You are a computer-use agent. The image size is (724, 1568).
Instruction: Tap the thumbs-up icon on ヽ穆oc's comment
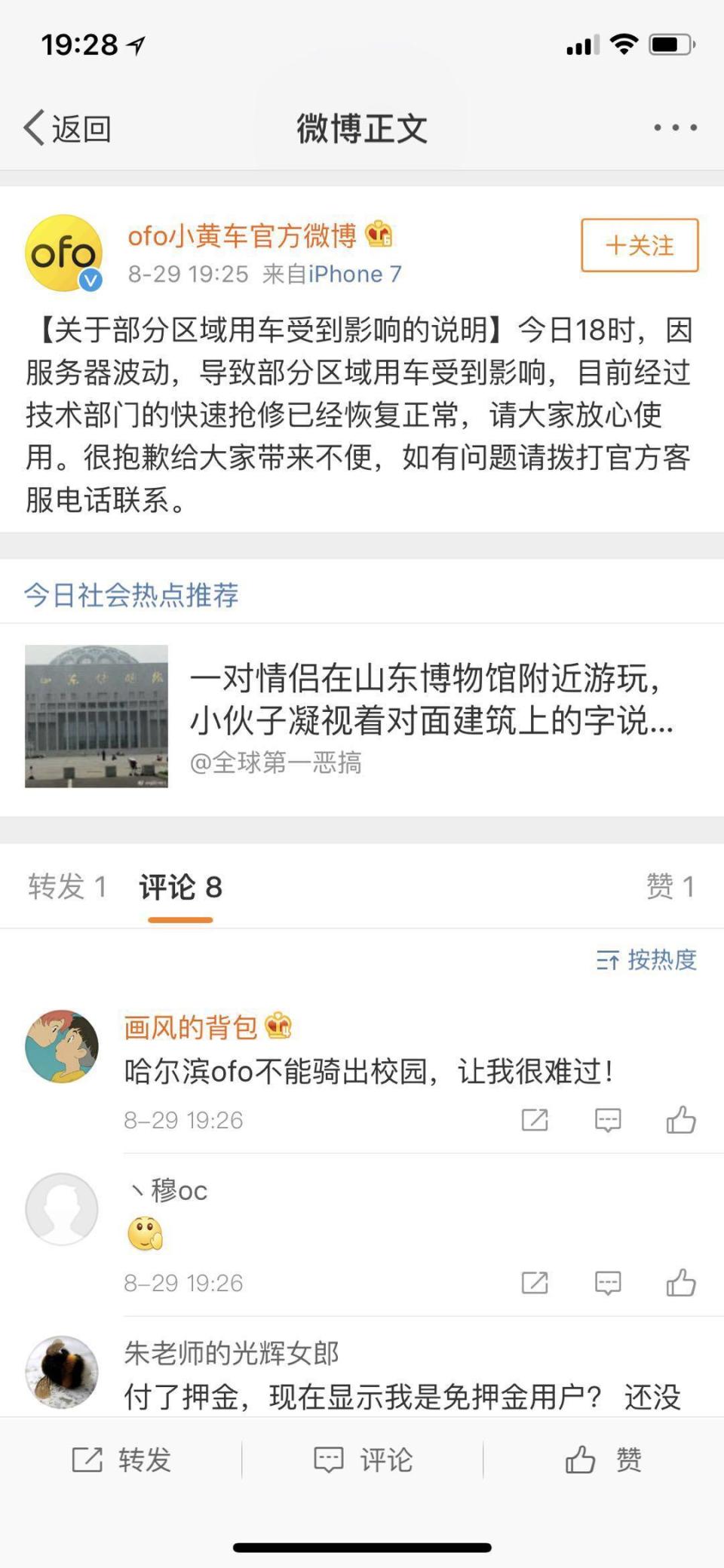683,1282
